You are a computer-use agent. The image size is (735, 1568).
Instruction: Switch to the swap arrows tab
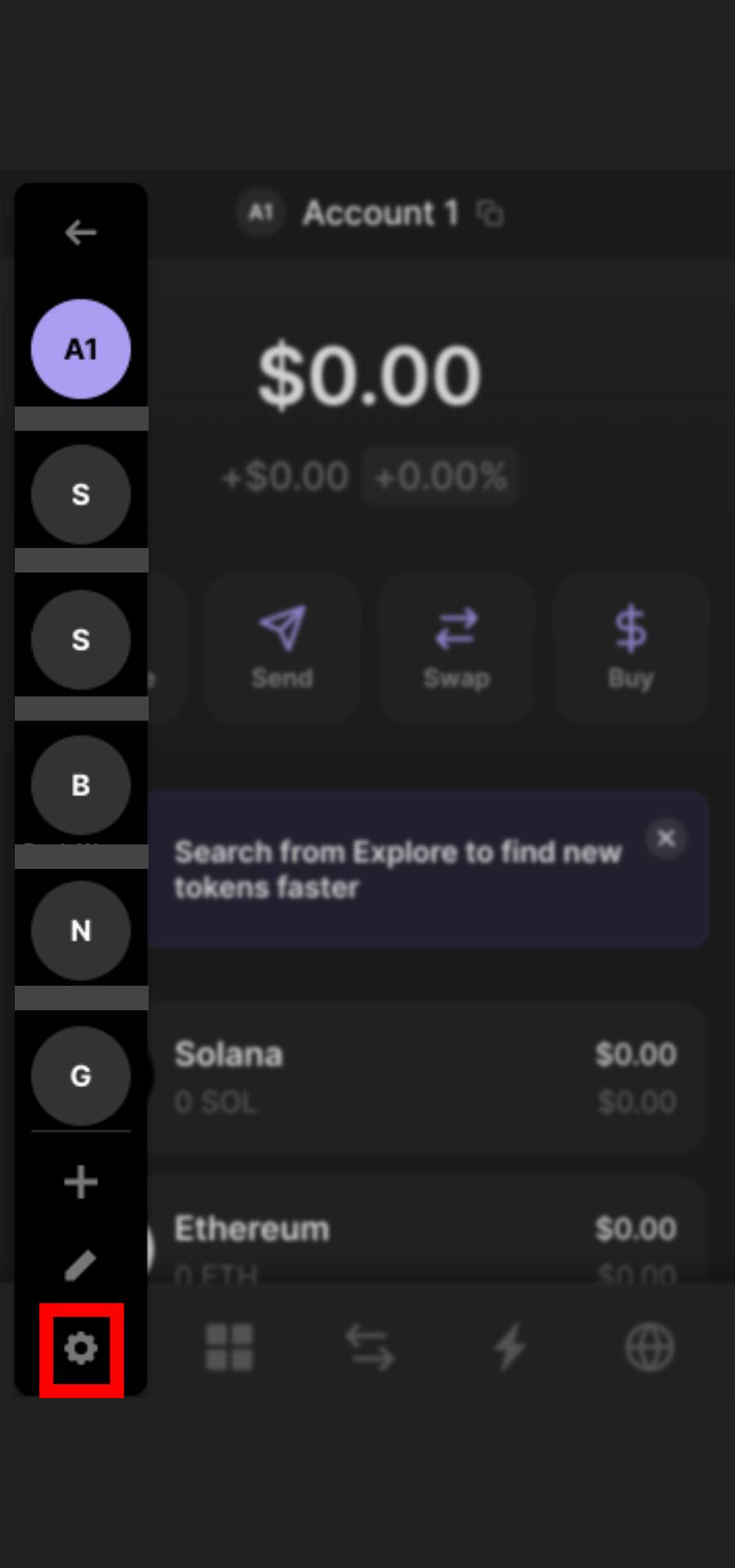[x=369, y=1347]
